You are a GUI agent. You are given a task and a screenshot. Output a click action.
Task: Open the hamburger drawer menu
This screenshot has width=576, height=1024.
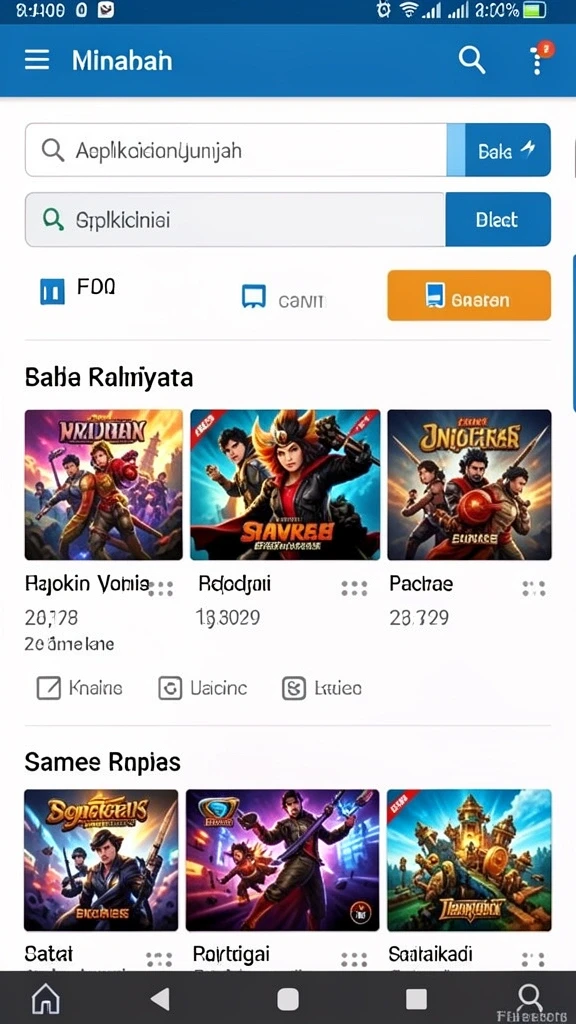(37, 61)
